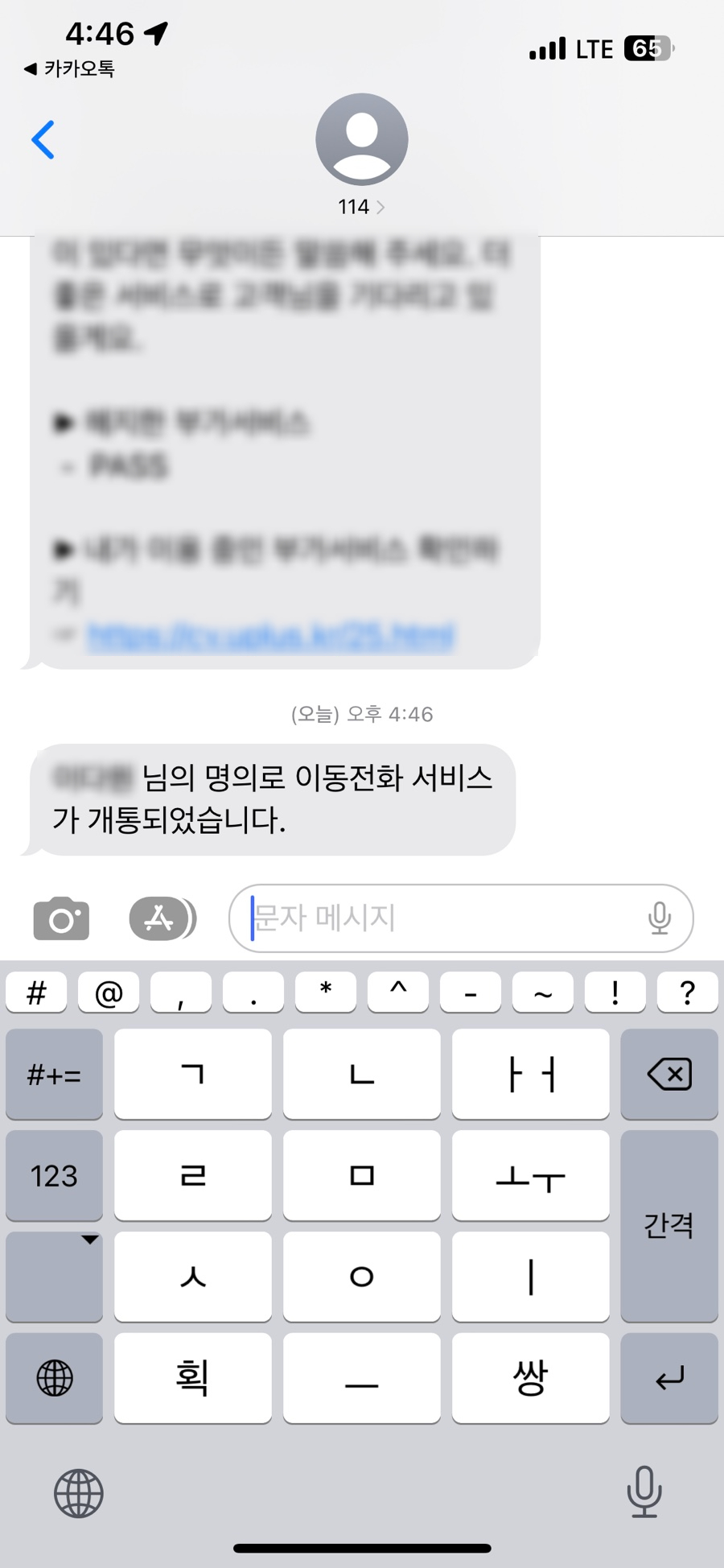Return to KakaoTalk via the breadcrumb

pos(69,69)
